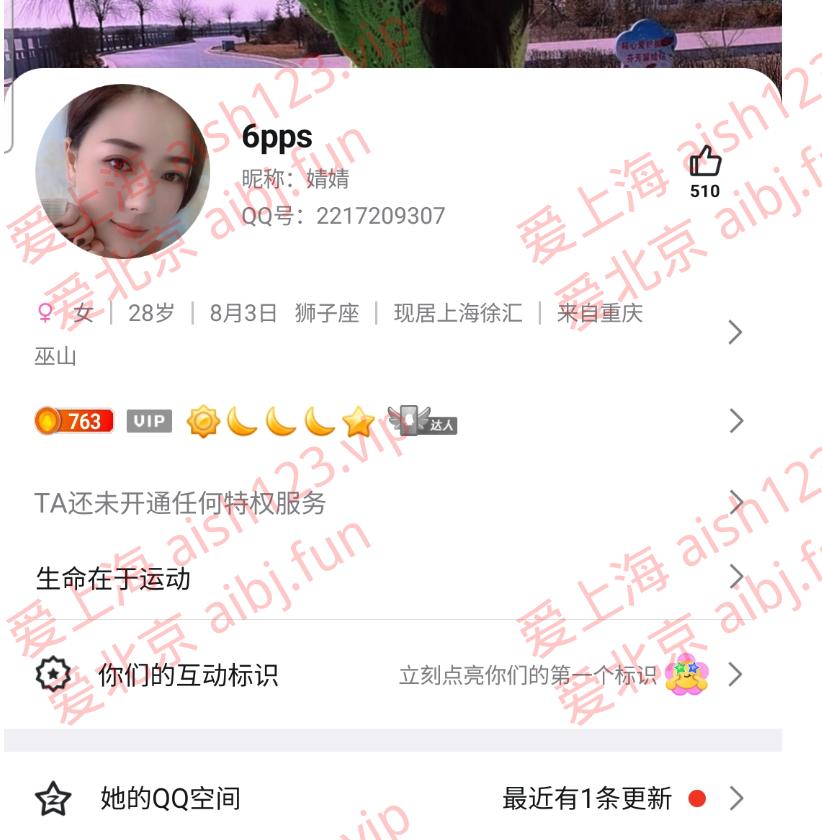The height and width of the screenshot is (840, 822).
Task: Open the profile avatar photo
Action: (x=122, y=171)
